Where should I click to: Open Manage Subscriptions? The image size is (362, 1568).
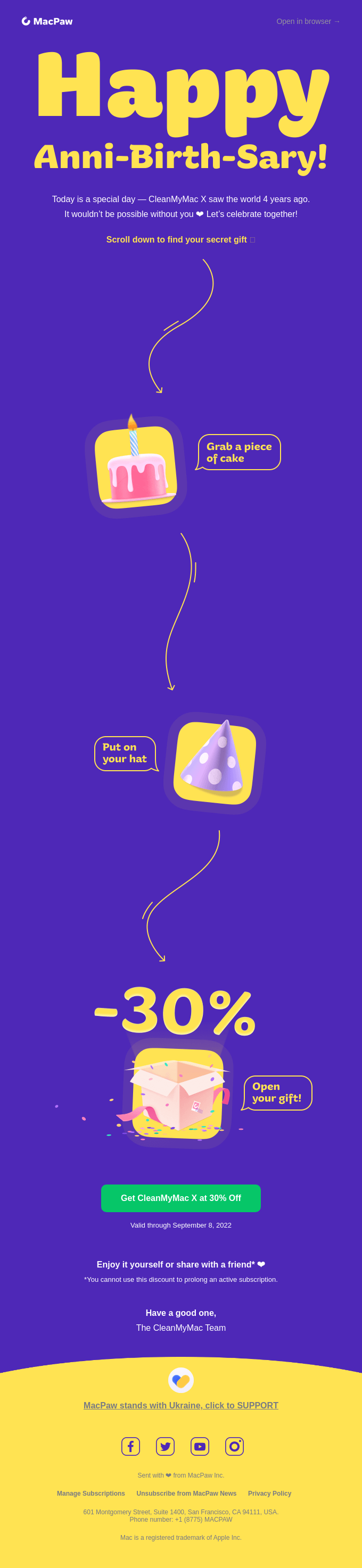pos(91,1493)
